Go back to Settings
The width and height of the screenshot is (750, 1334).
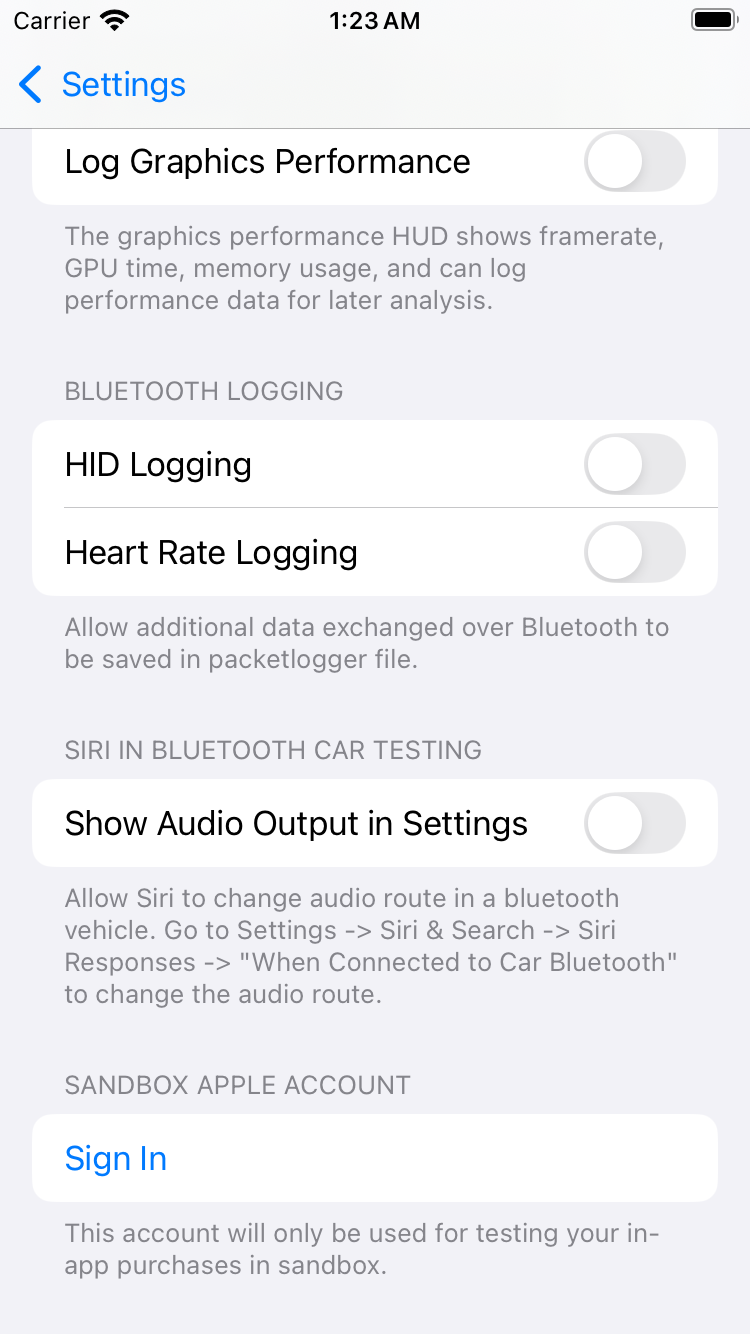(x=102, y=85)
